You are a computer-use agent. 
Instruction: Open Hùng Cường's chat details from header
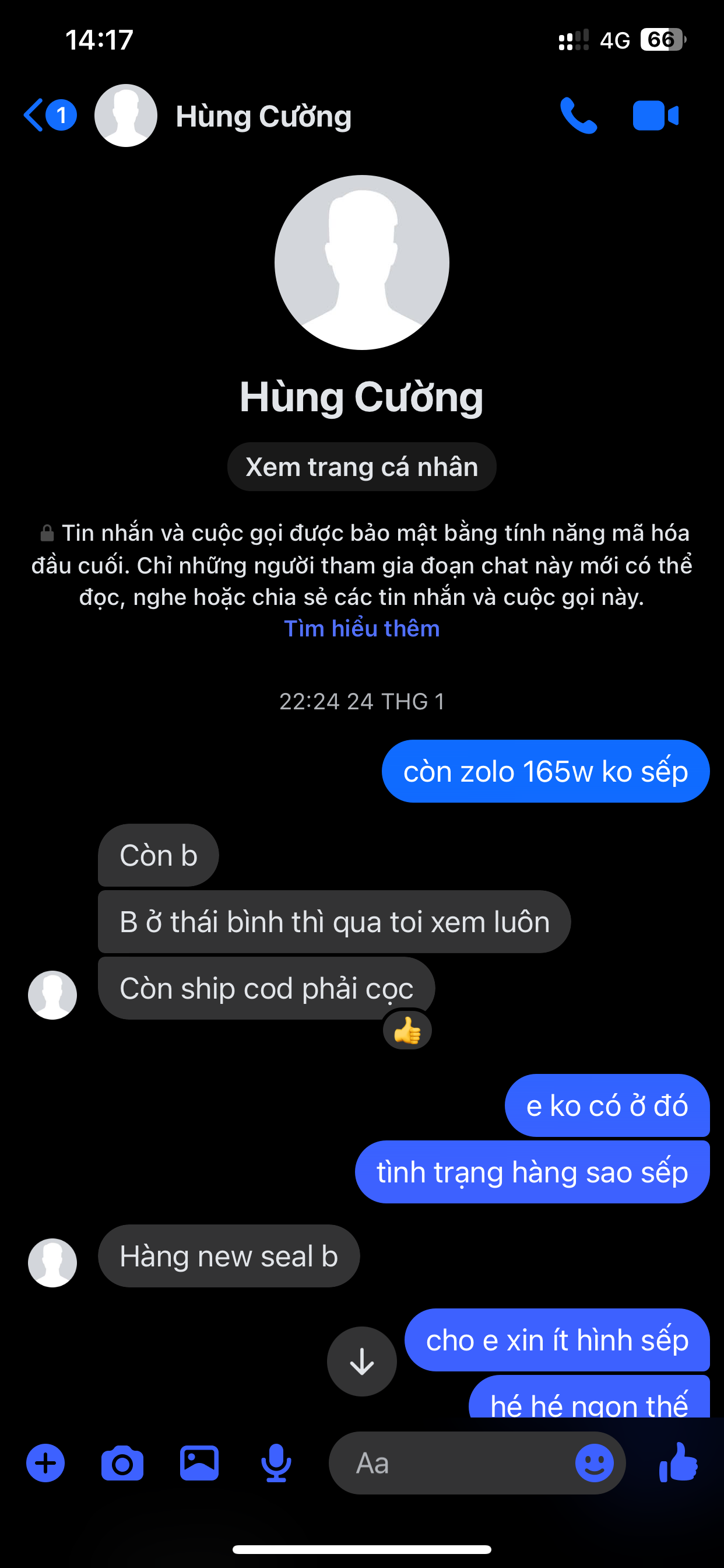263,116
